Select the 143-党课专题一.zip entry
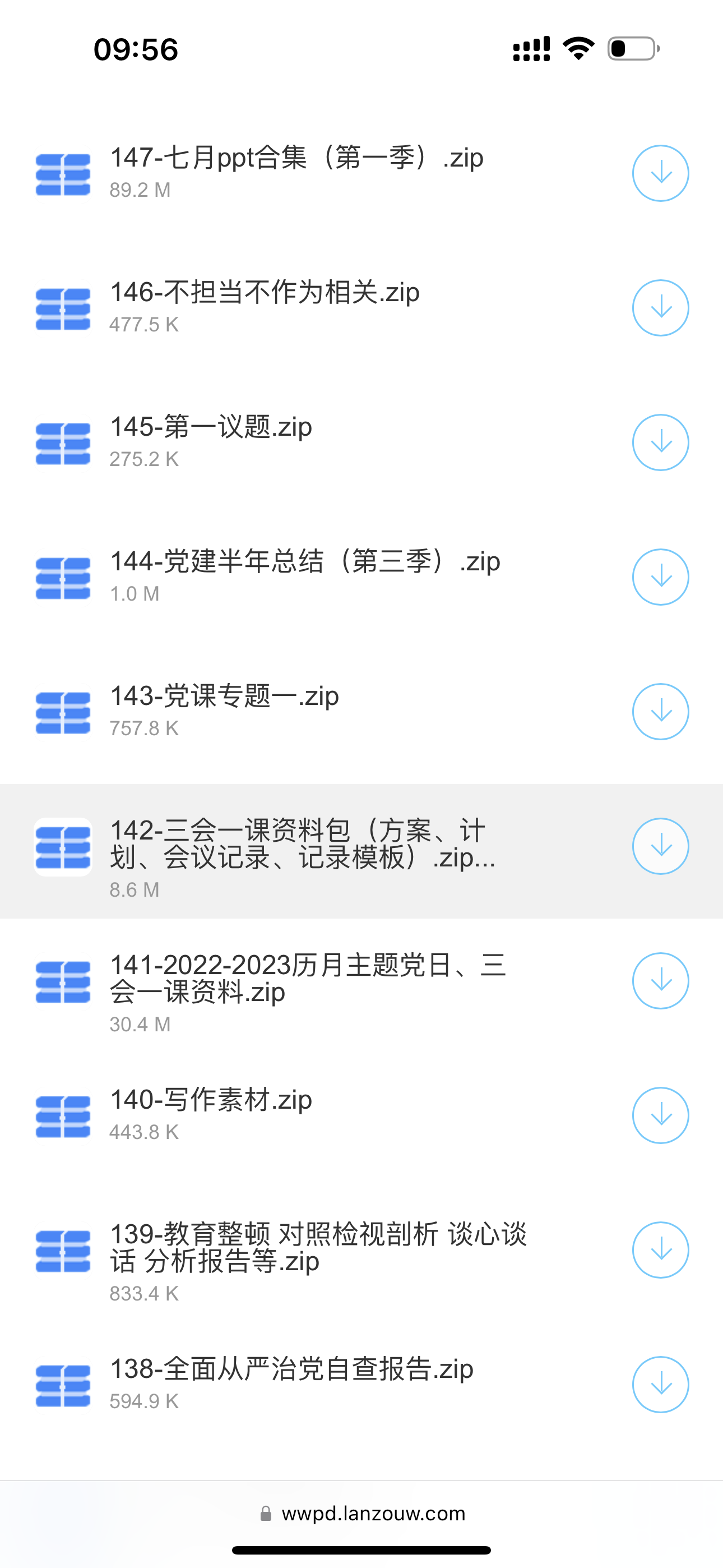The height and width of the screenshot is (1568, 723). (361, 712)
